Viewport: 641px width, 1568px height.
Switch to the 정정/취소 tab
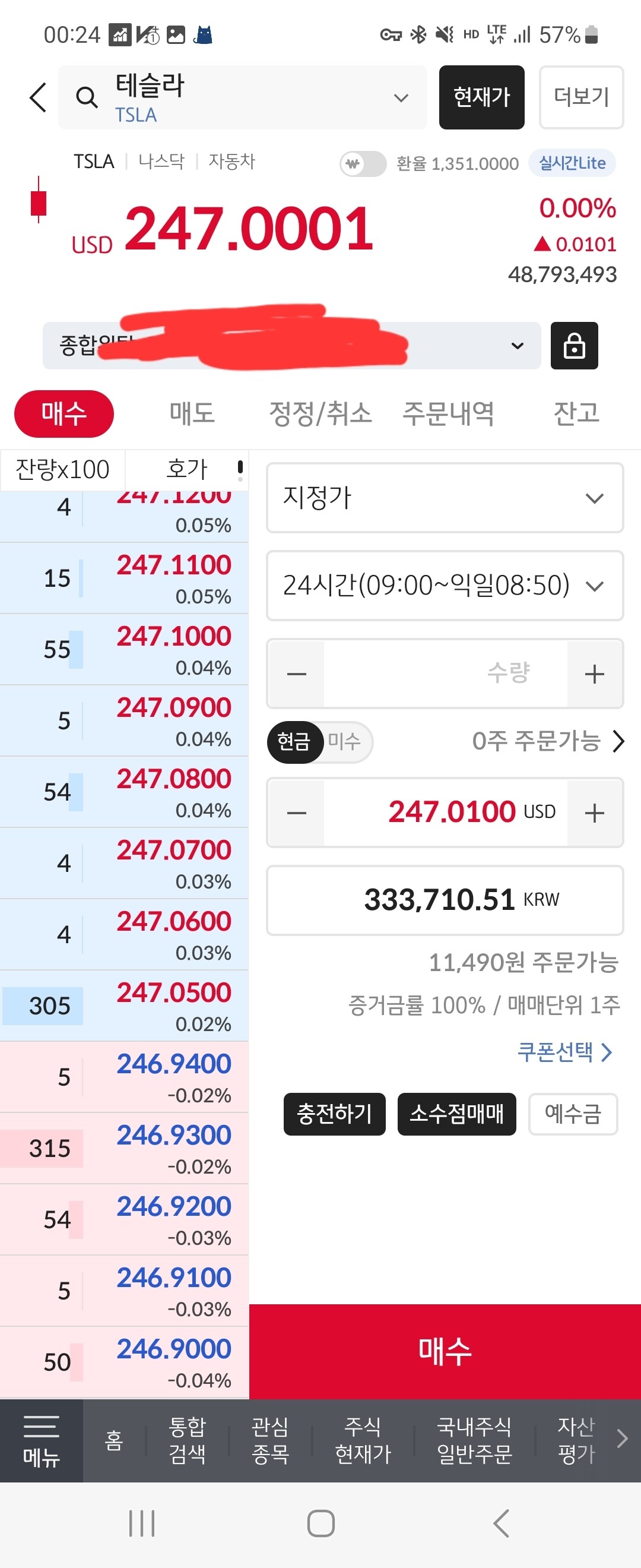coord(320,414)
